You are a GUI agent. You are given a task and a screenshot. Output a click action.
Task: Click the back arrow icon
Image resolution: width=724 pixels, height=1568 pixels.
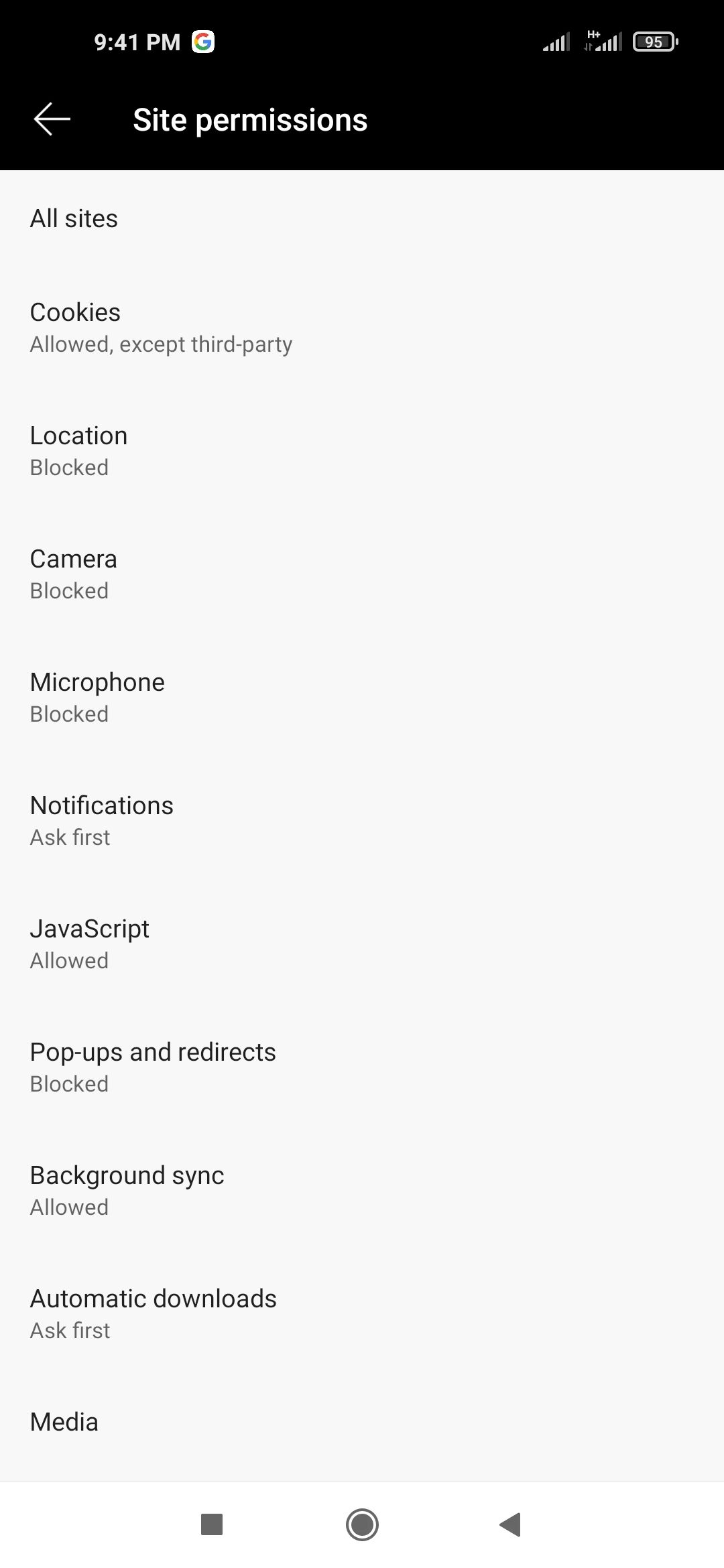[x=52, y=119]
